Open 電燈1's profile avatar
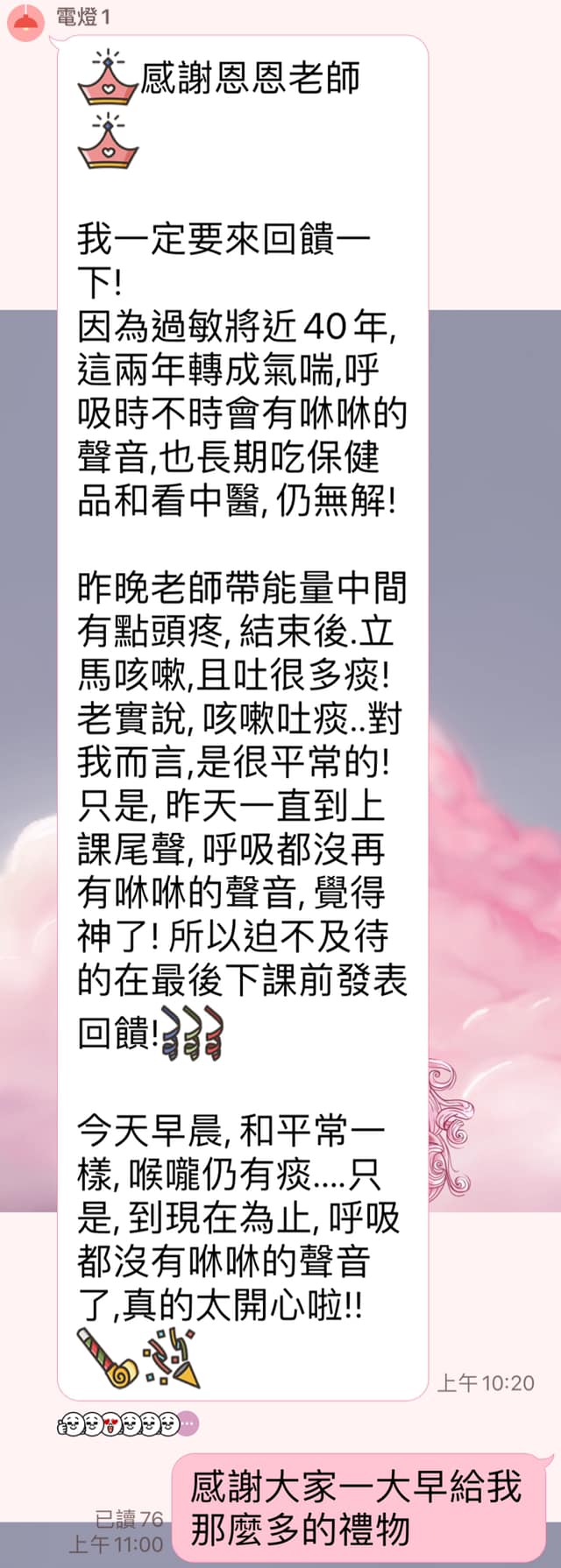The image size is (561, 1568). [x=25, y=20]
